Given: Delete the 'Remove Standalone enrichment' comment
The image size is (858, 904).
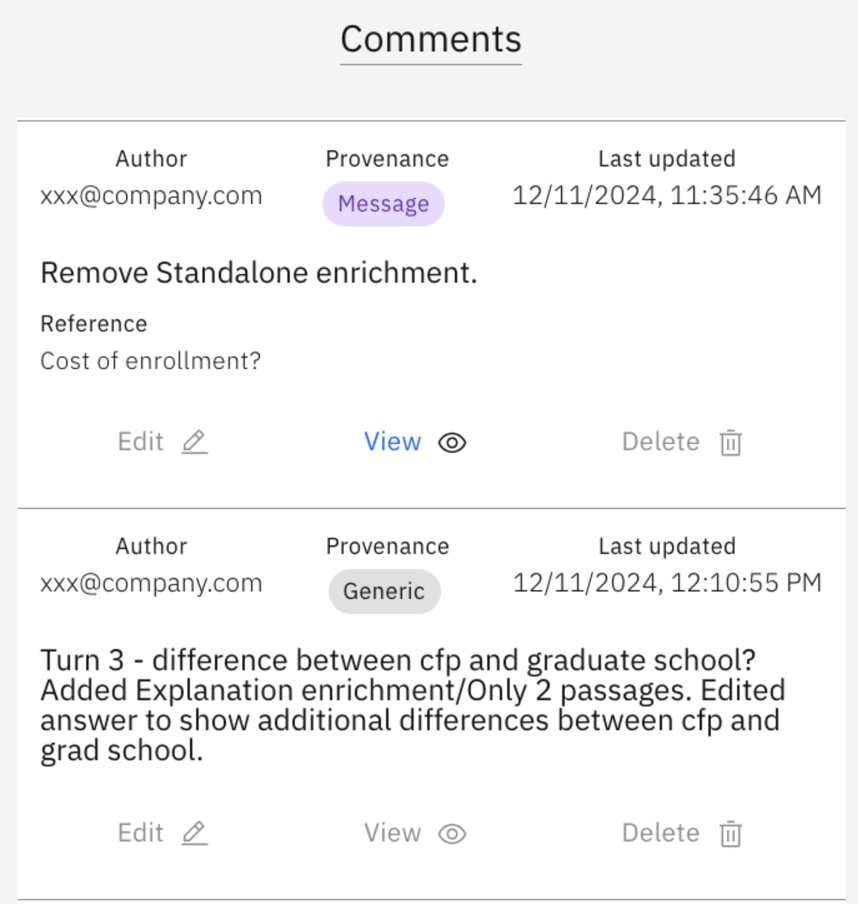Looking at the screenshot, I should [681, 442].
